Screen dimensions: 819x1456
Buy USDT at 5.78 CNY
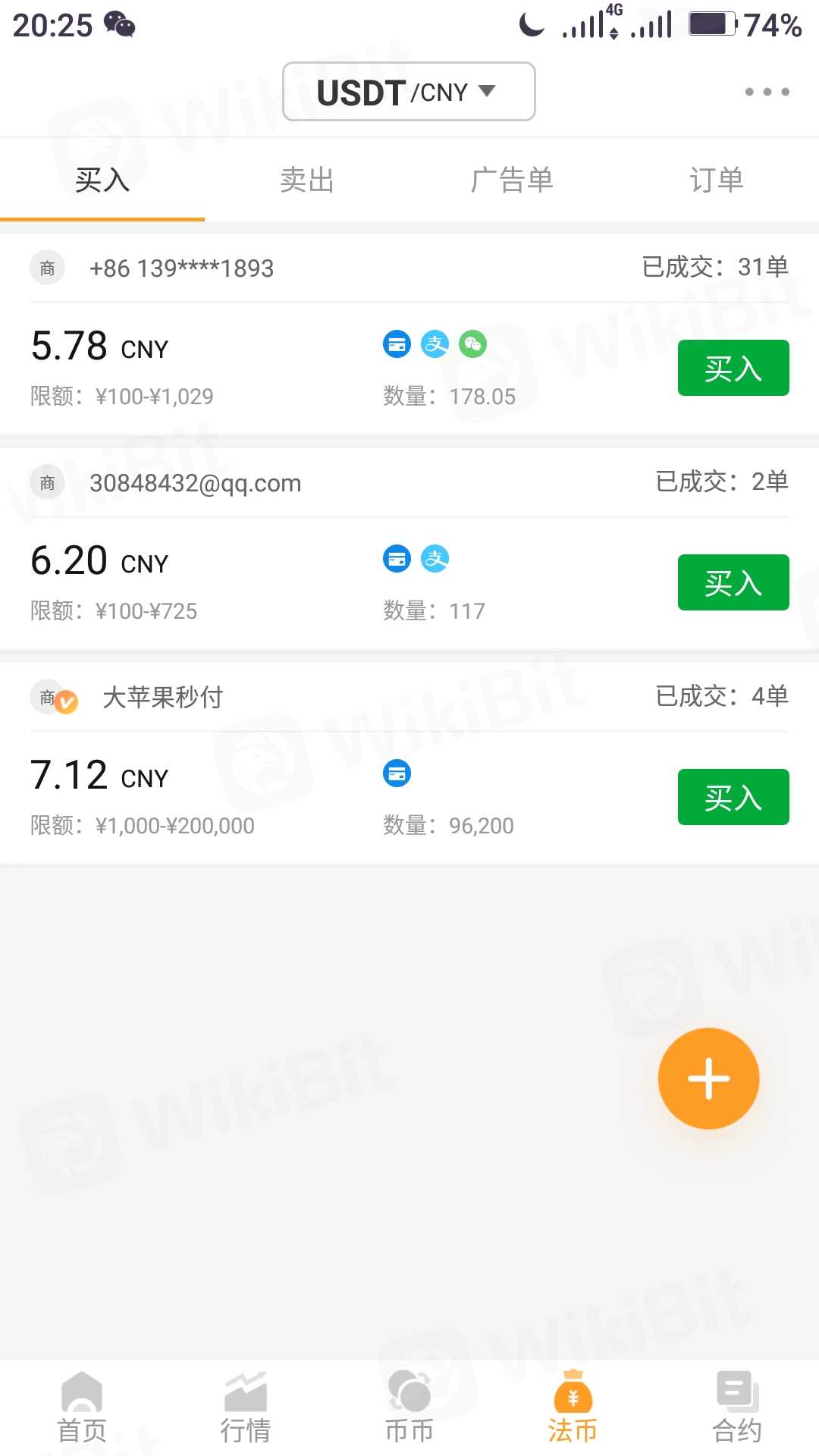733,369
